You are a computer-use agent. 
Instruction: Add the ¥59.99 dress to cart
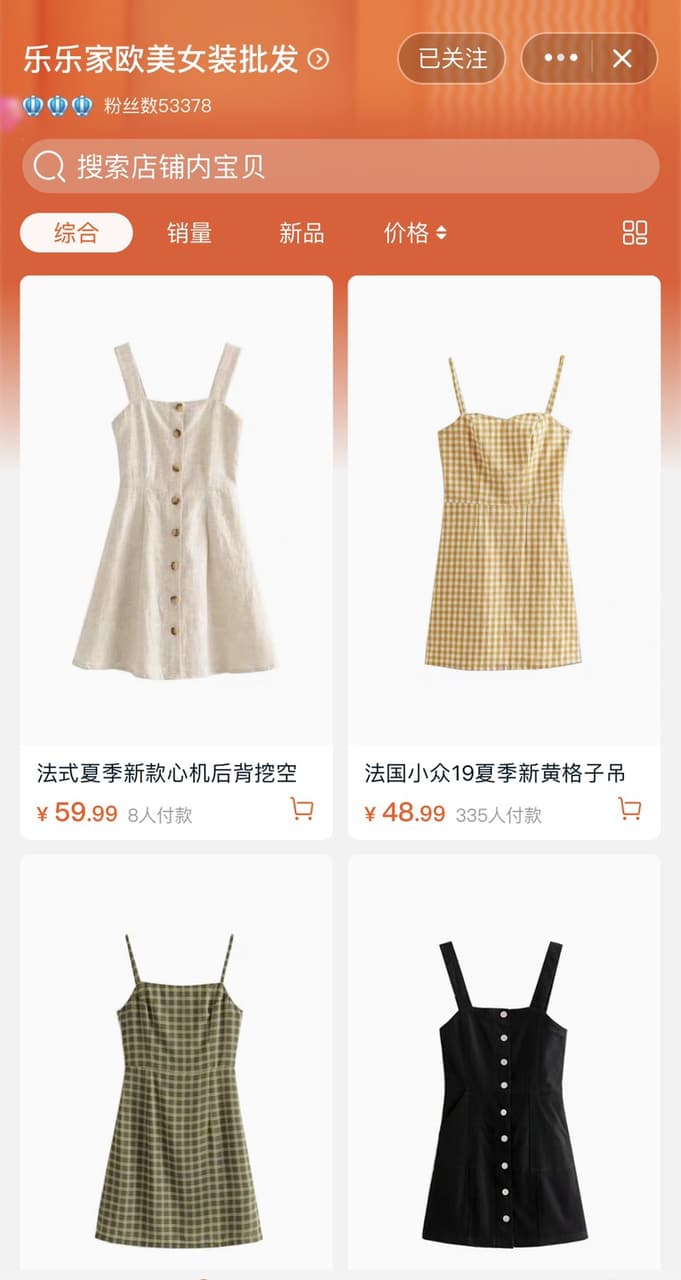pyautogui.click(x=302, y=808)
